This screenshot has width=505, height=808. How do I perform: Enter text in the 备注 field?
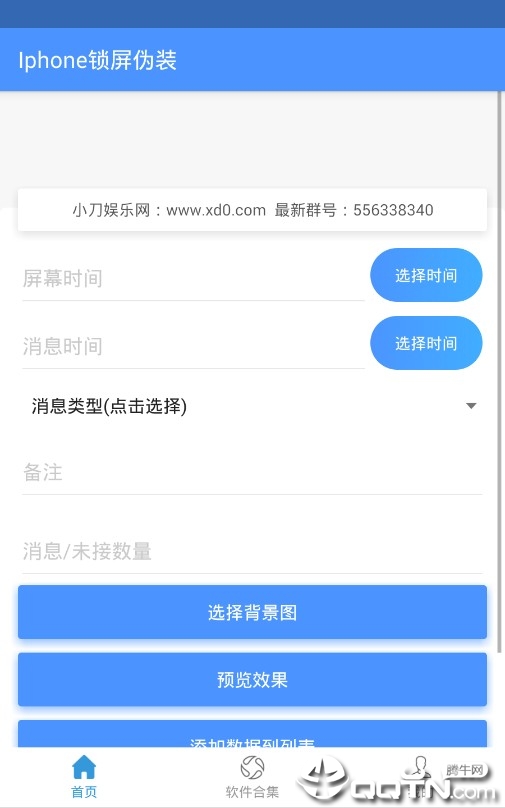(x=252, y=473)
